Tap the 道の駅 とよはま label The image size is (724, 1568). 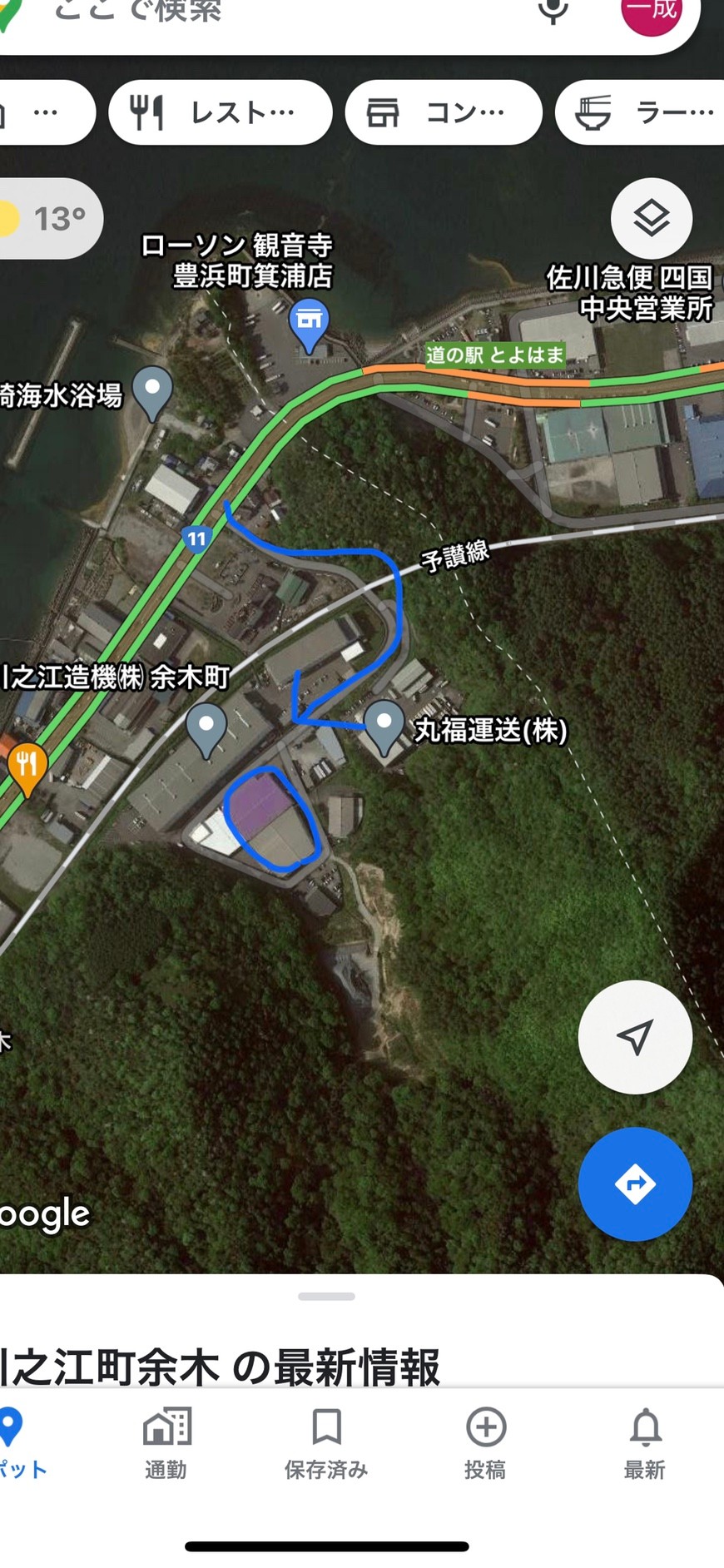pos(495,355)
